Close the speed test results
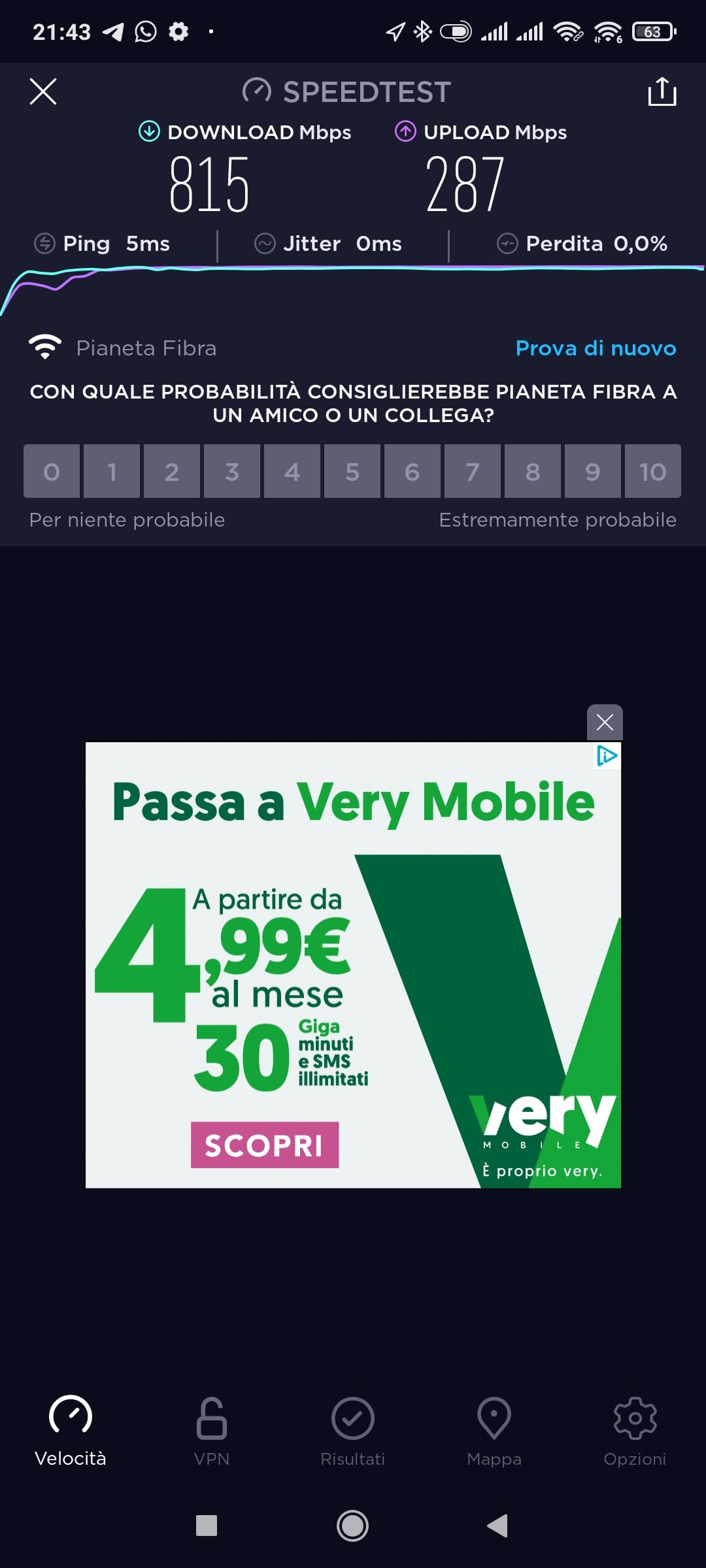 [43, 91]
